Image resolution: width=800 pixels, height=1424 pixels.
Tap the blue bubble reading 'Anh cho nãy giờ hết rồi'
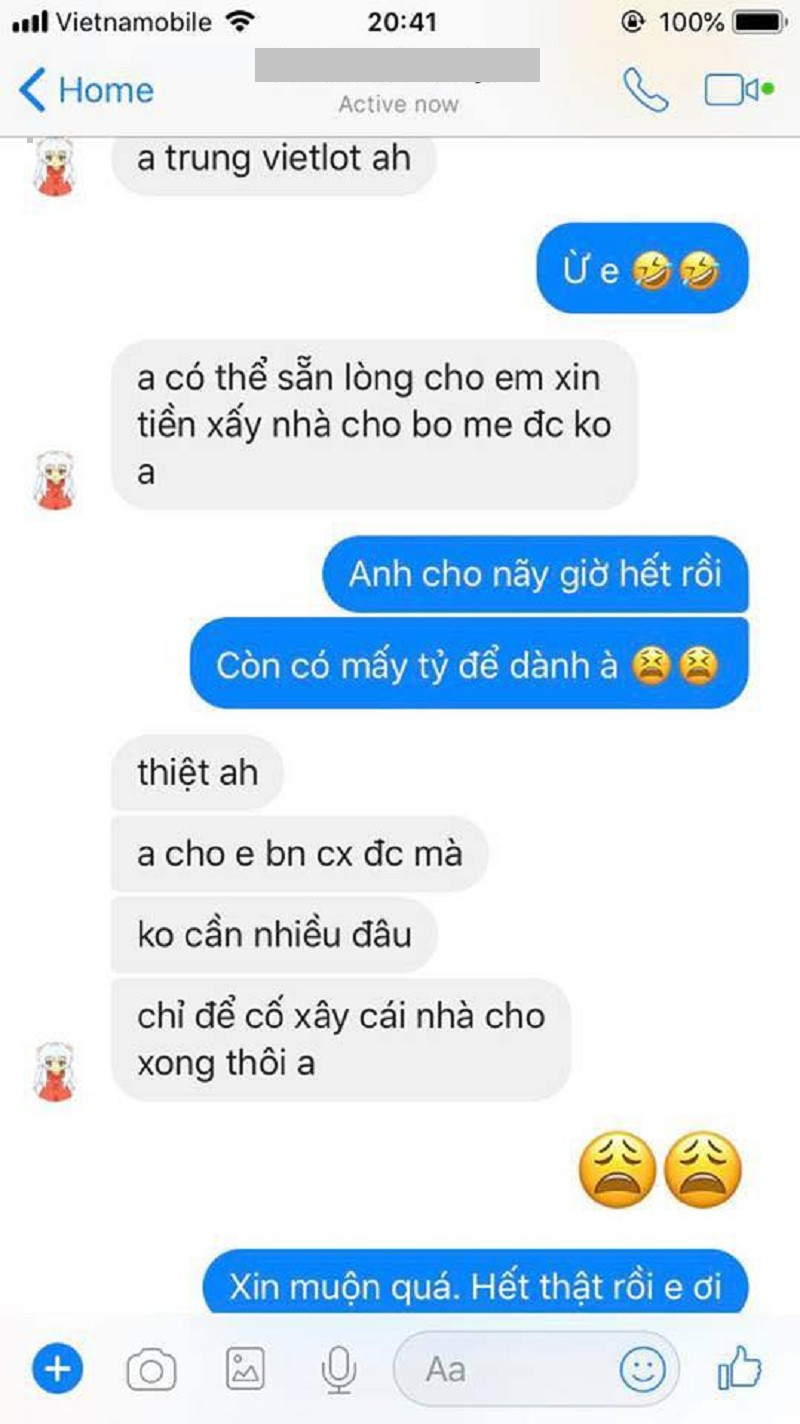(x=536, y=576)
